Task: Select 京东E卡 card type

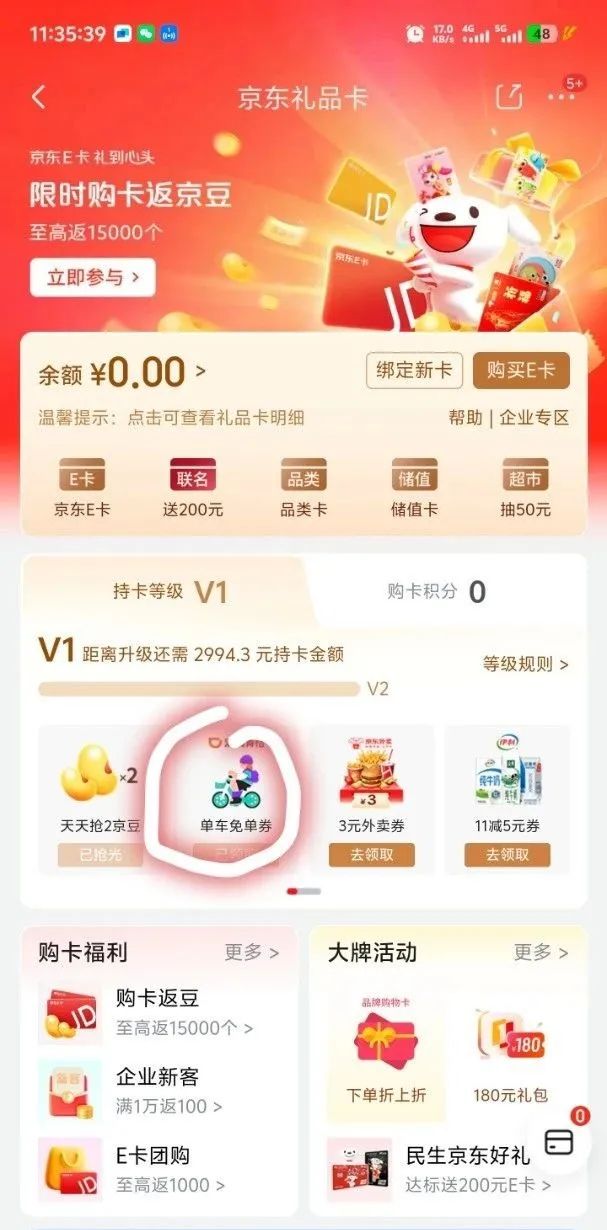Action: 82,490
